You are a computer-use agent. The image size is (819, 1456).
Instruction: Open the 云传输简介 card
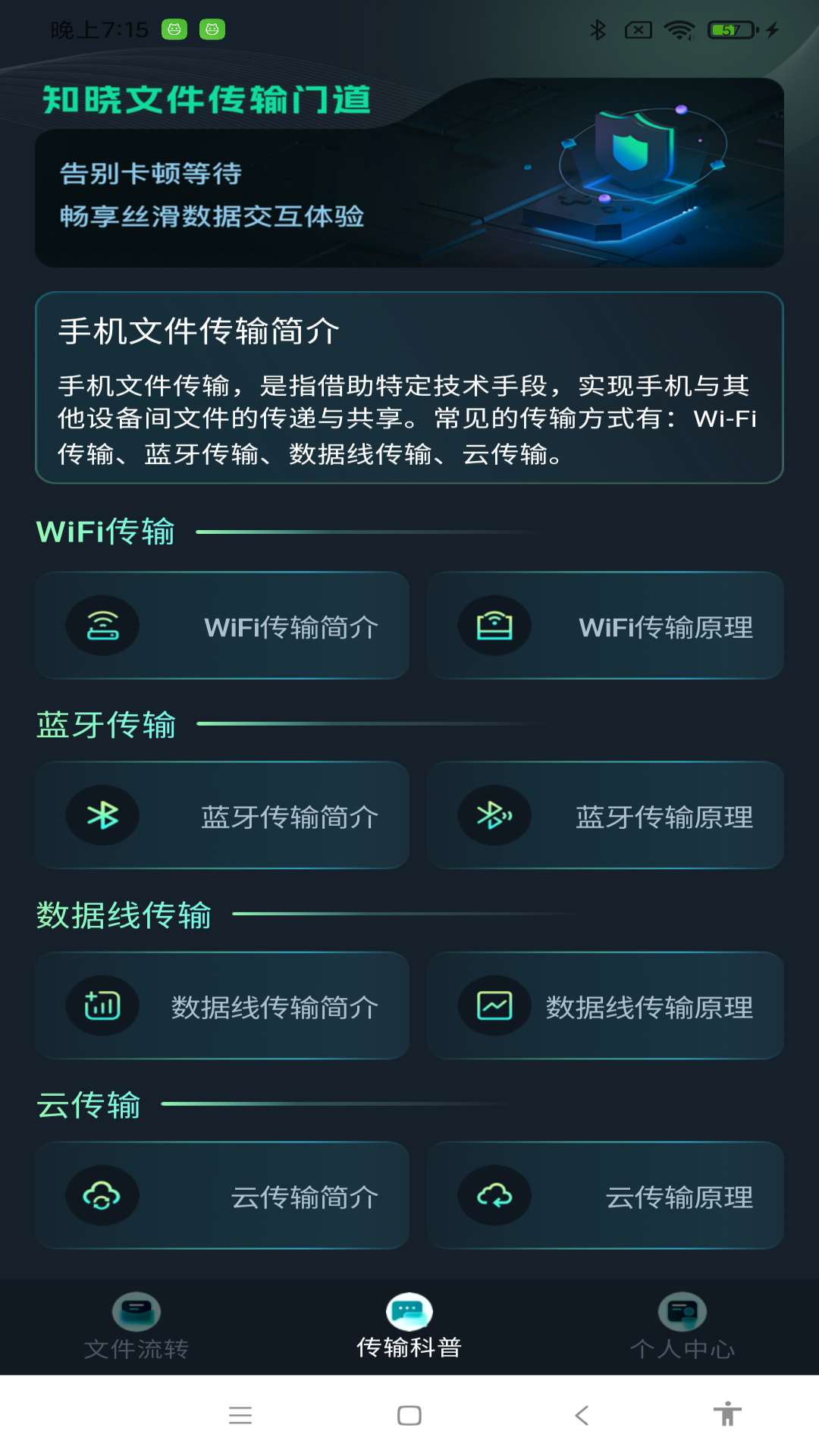pyautogui.click(x=221, y=1195)
